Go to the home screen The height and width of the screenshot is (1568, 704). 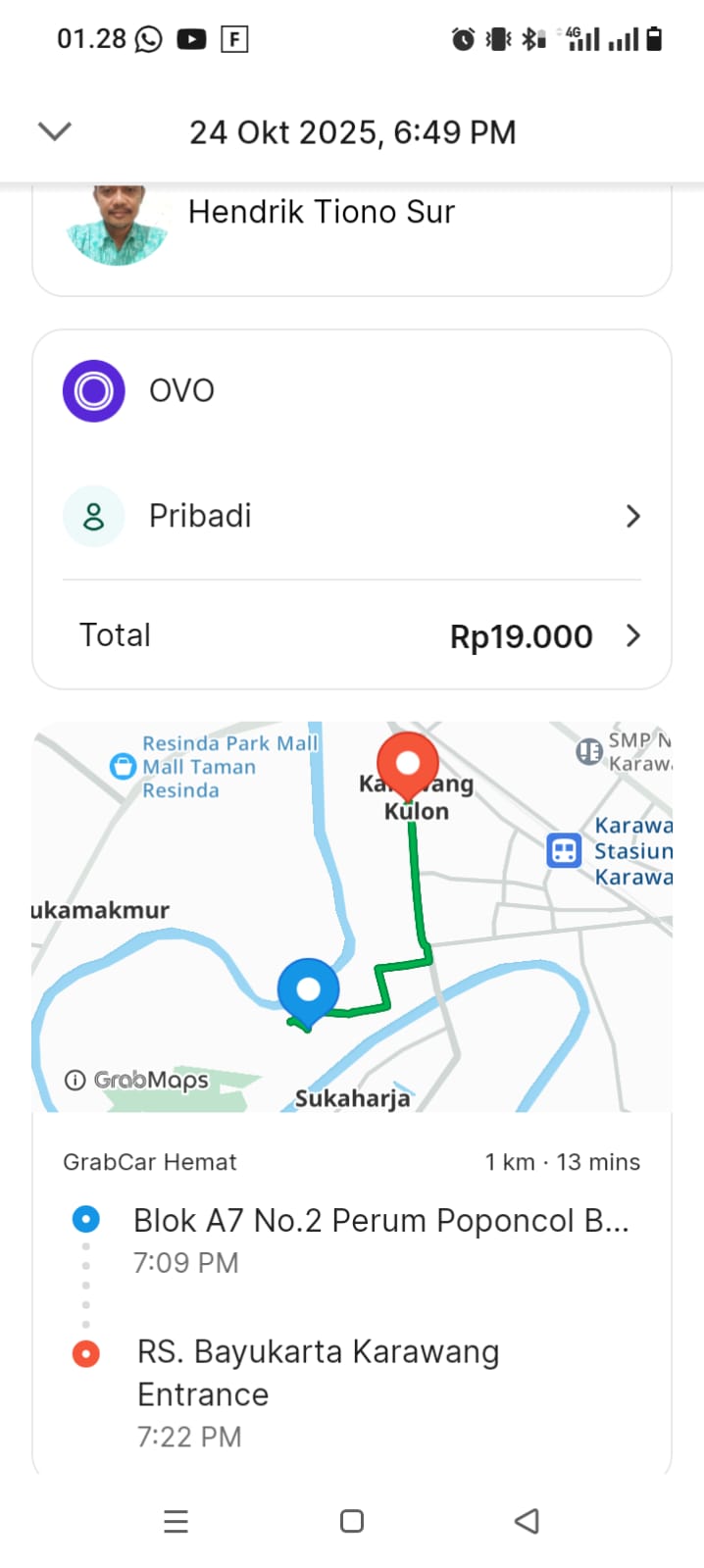(x=352, y=1521)
